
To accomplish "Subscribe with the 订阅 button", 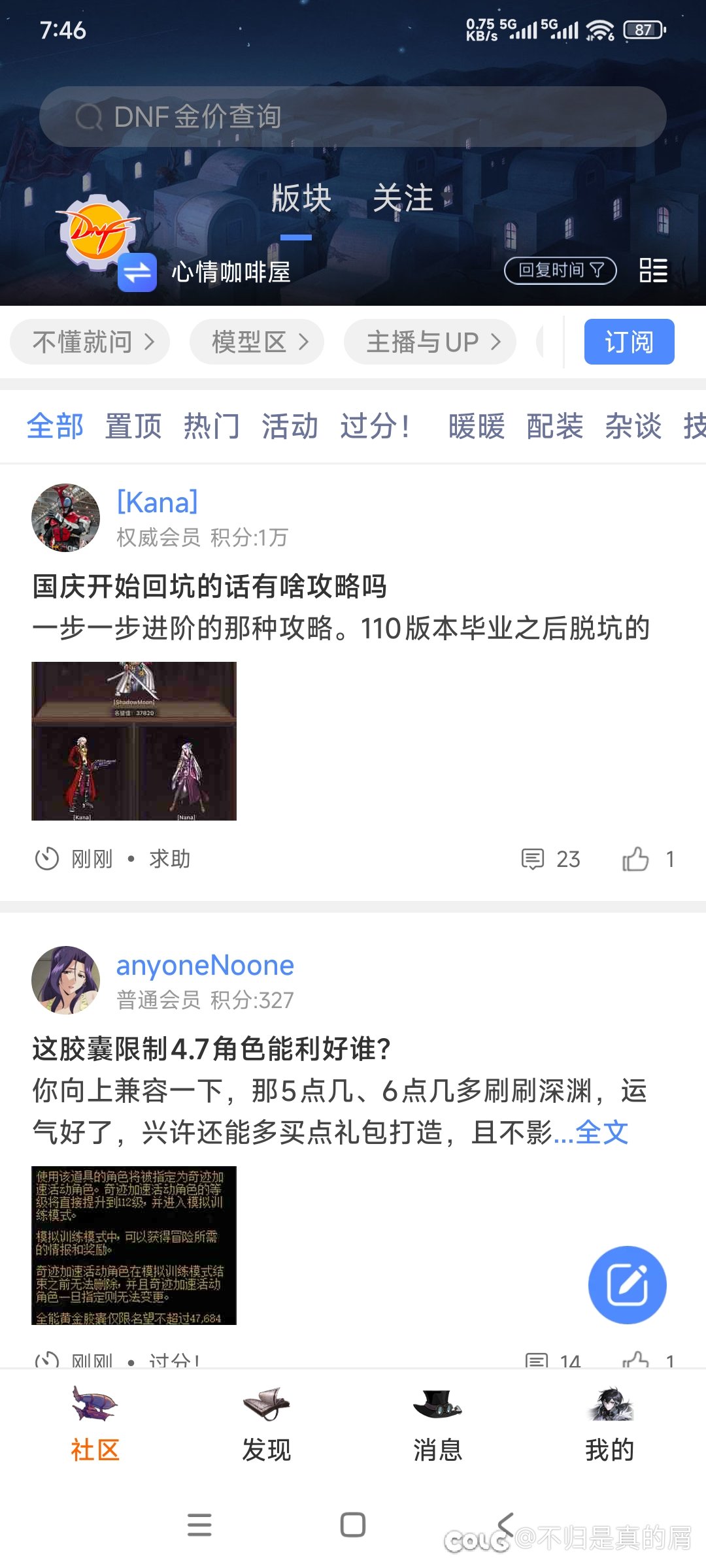I will [629, 342].
